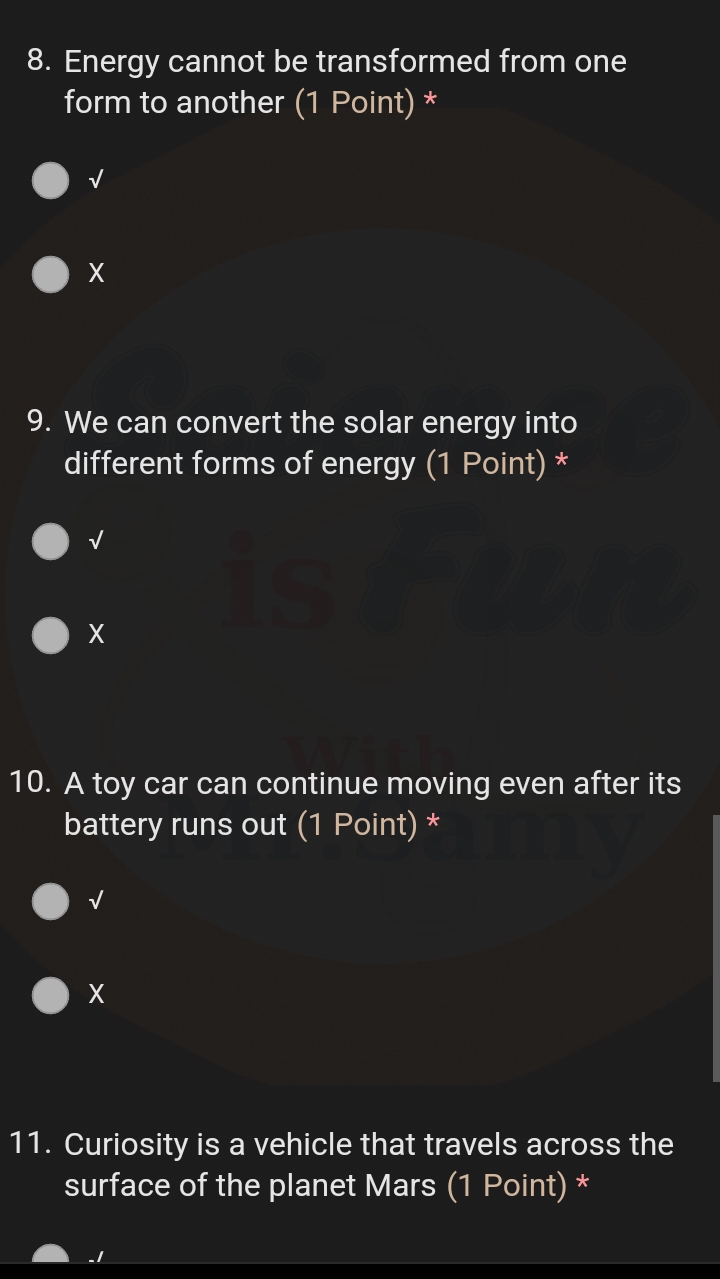This screenshot has height=1279, width=720.
Task: Pick √ for question 11 about Curiosity
Action: tap(50, 1256)
